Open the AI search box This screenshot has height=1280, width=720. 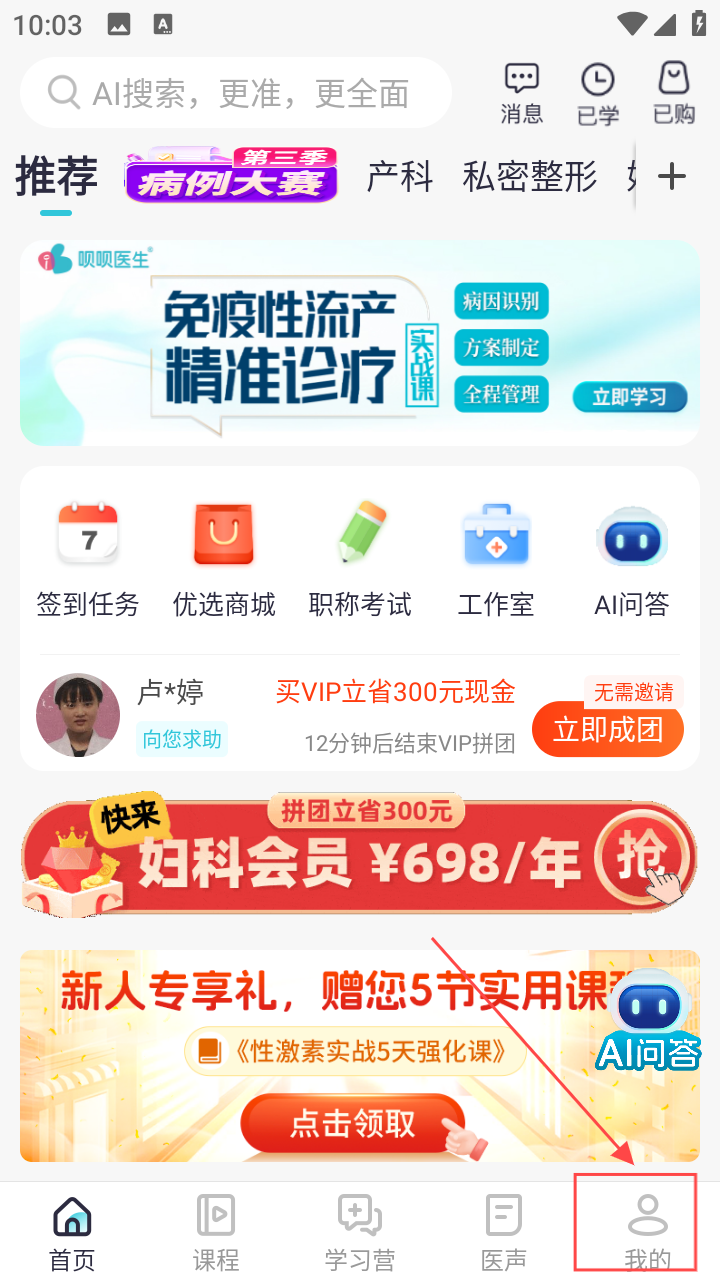235,93
